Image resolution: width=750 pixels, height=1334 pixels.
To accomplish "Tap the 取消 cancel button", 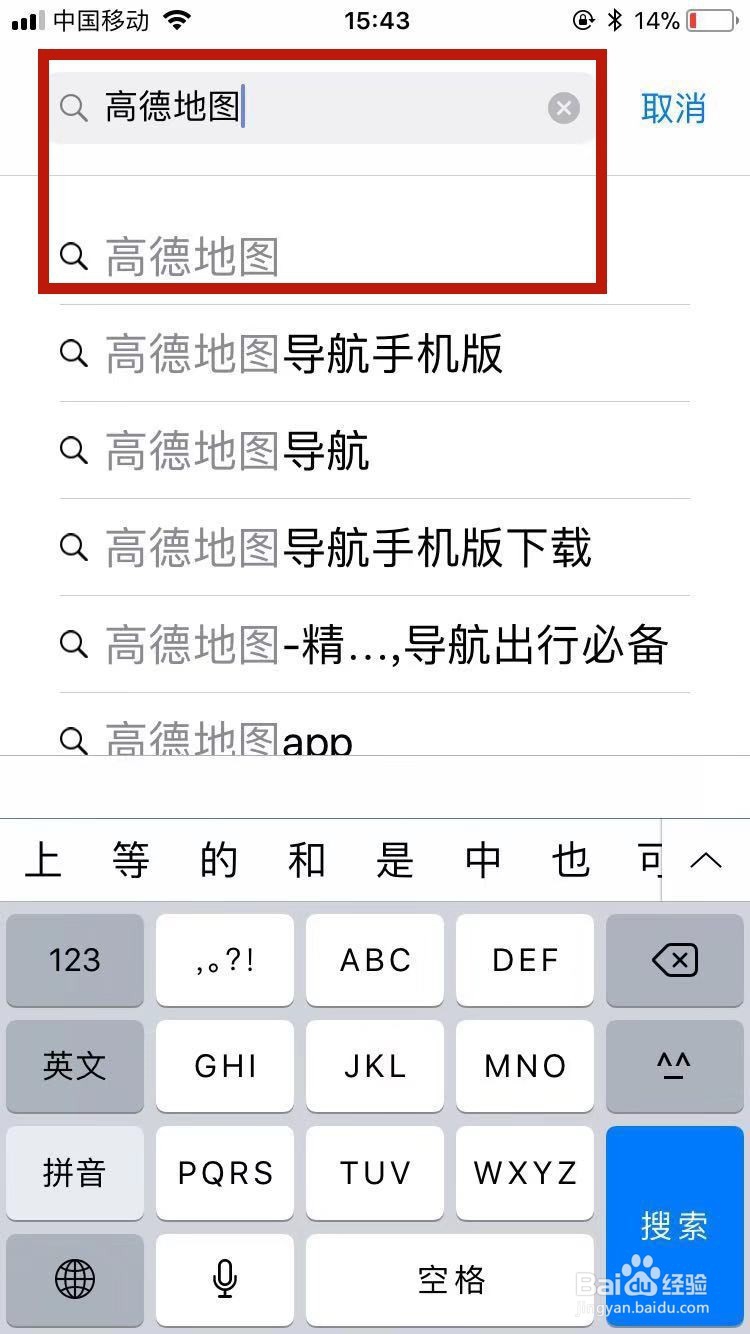I will (x=674, y=110).
